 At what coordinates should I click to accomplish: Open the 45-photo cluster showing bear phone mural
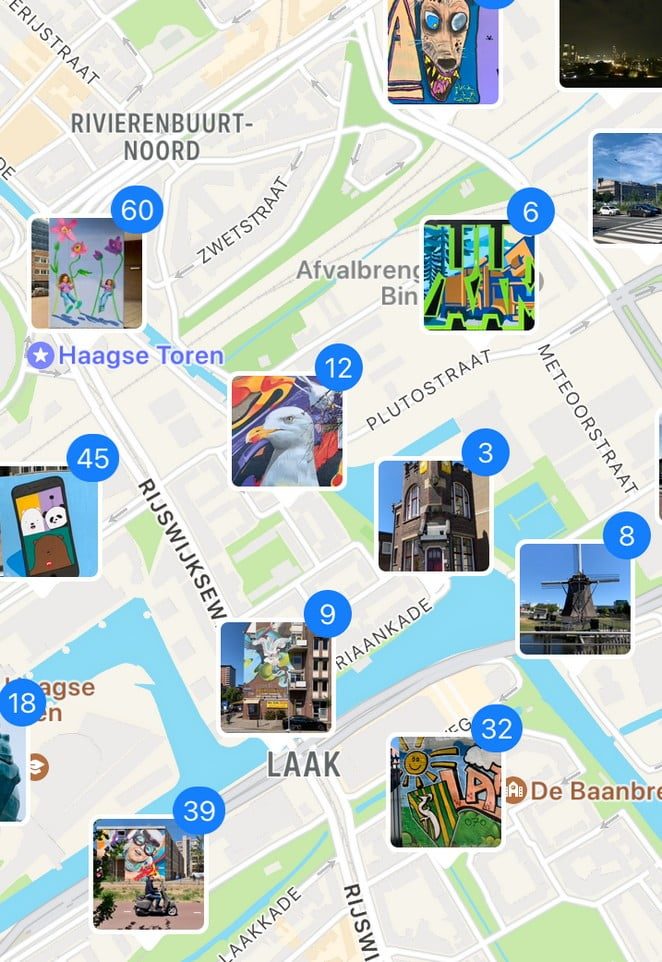click(45, 521)
